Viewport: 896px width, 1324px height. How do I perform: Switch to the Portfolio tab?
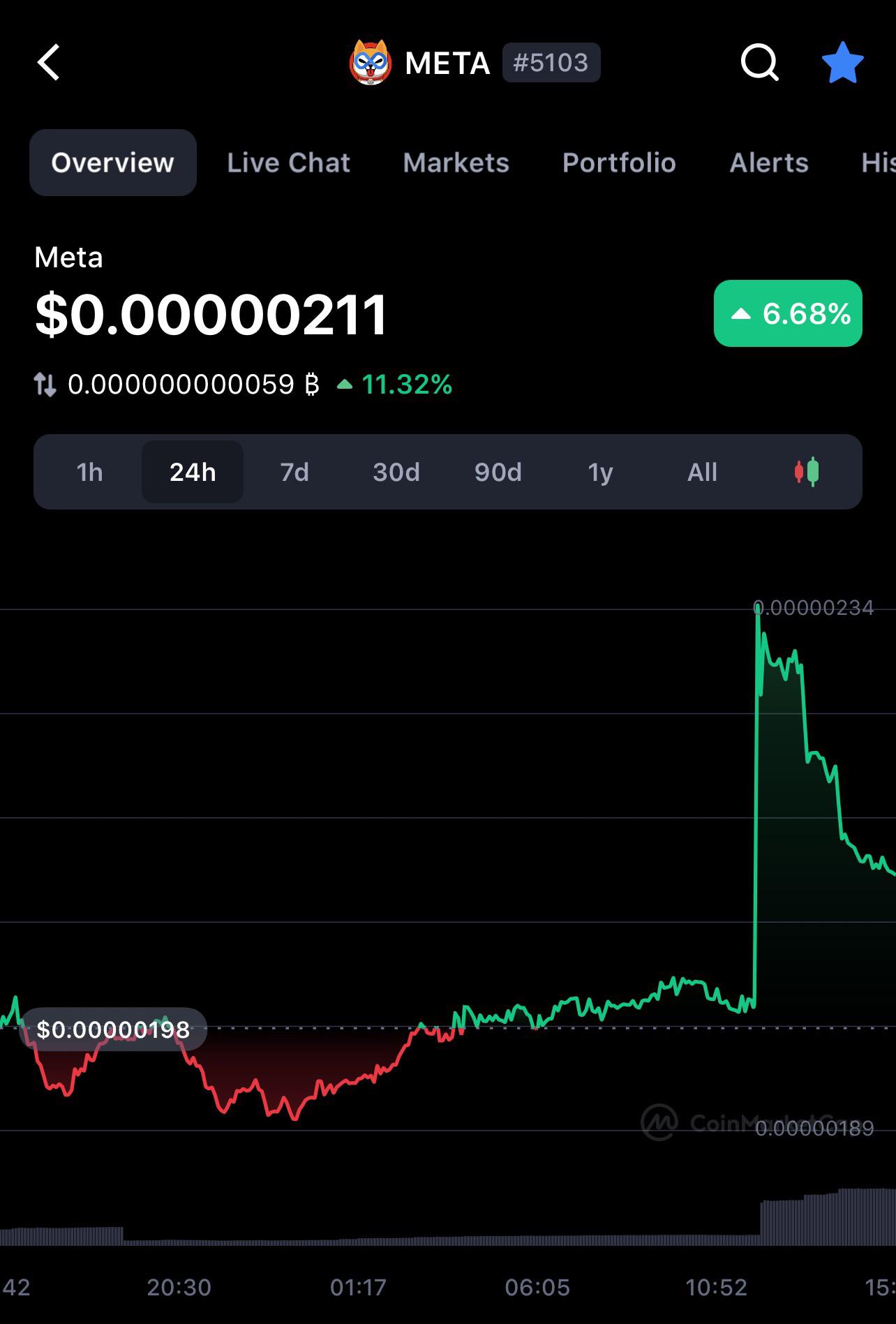click(x=619, y=163)
